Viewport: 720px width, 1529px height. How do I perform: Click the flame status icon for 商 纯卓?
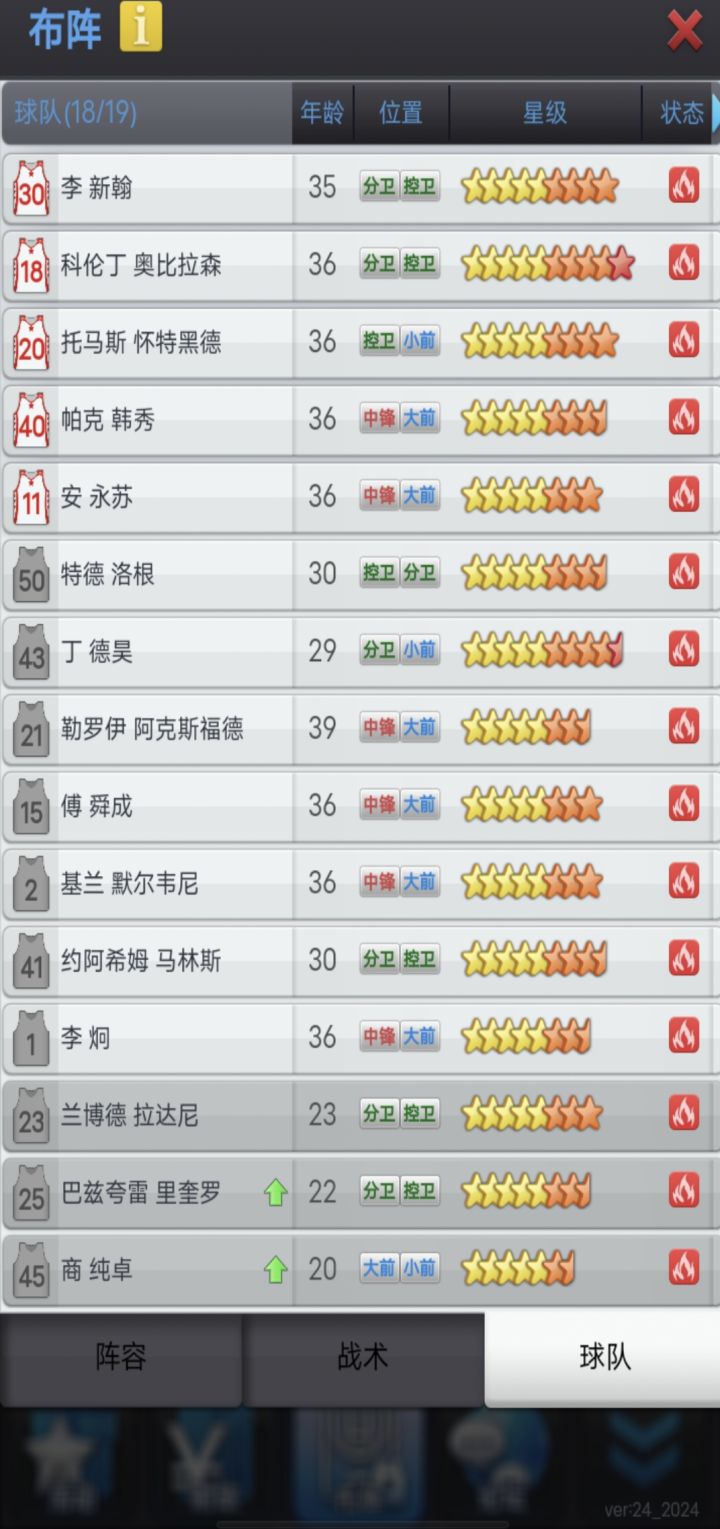(684, 1266)
